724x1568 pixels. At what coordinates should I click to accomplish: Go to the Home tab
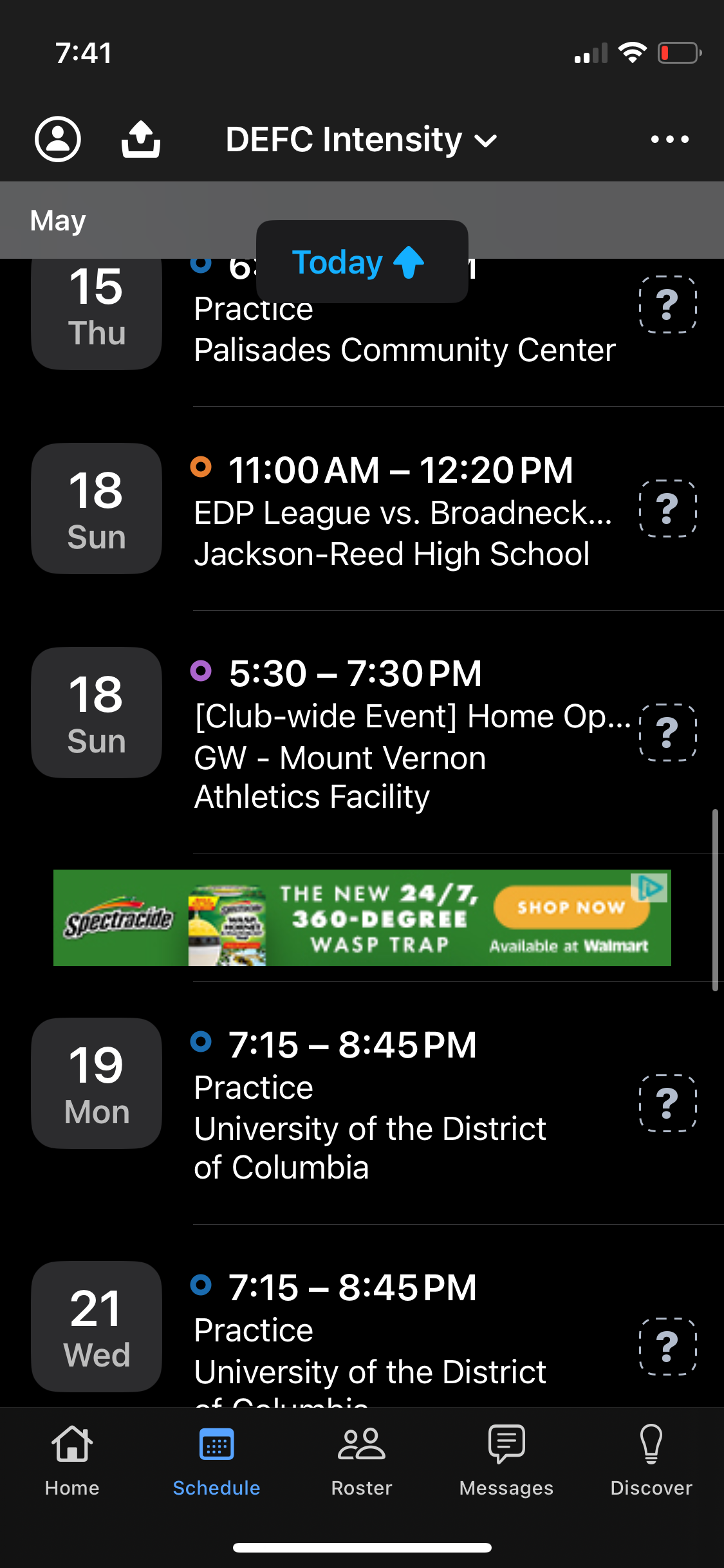[72, 1461]
